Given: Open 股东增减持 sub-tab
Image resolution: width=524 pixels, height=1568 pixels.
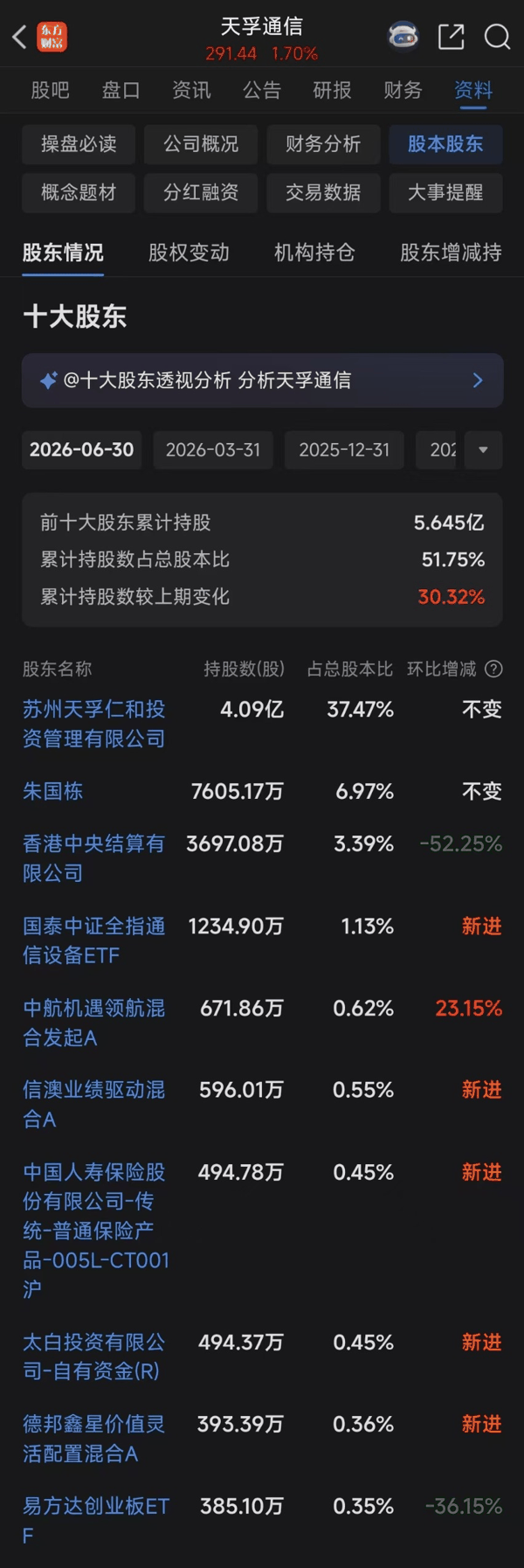Looking at the screenshot, I should coord(451,253).
